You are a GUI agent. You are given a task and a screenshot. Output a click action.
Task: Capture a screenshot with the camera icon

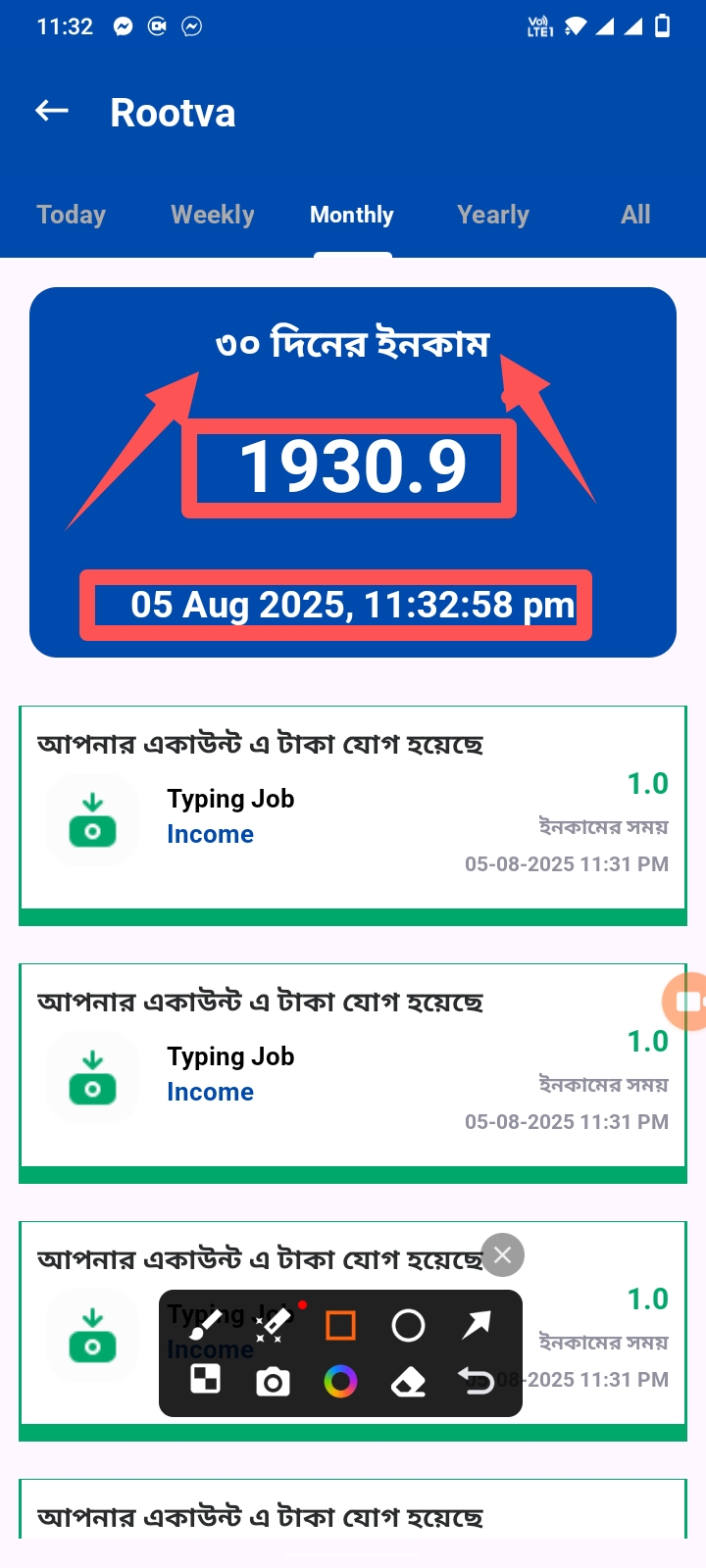[273, 1382]
